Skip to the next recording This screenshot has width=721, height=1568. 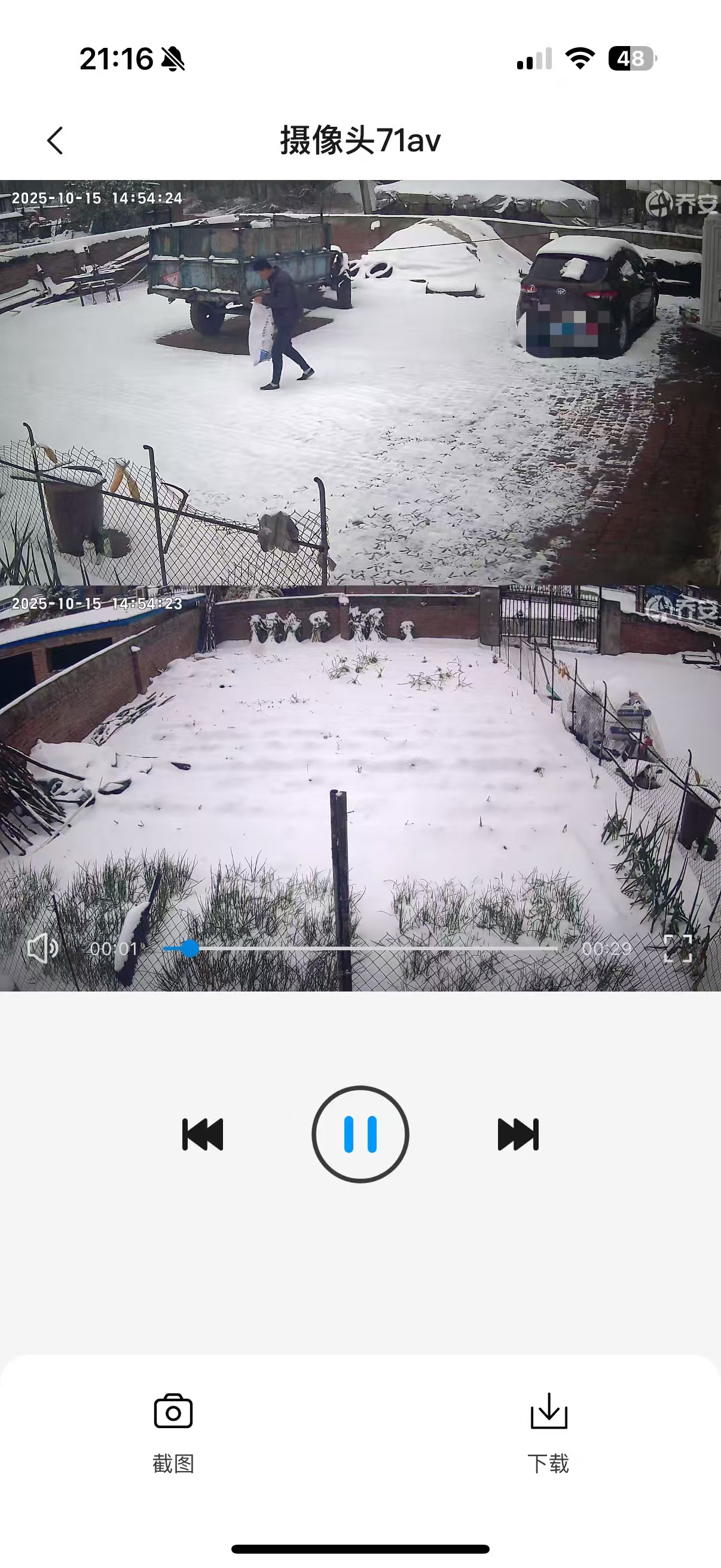518,1134
